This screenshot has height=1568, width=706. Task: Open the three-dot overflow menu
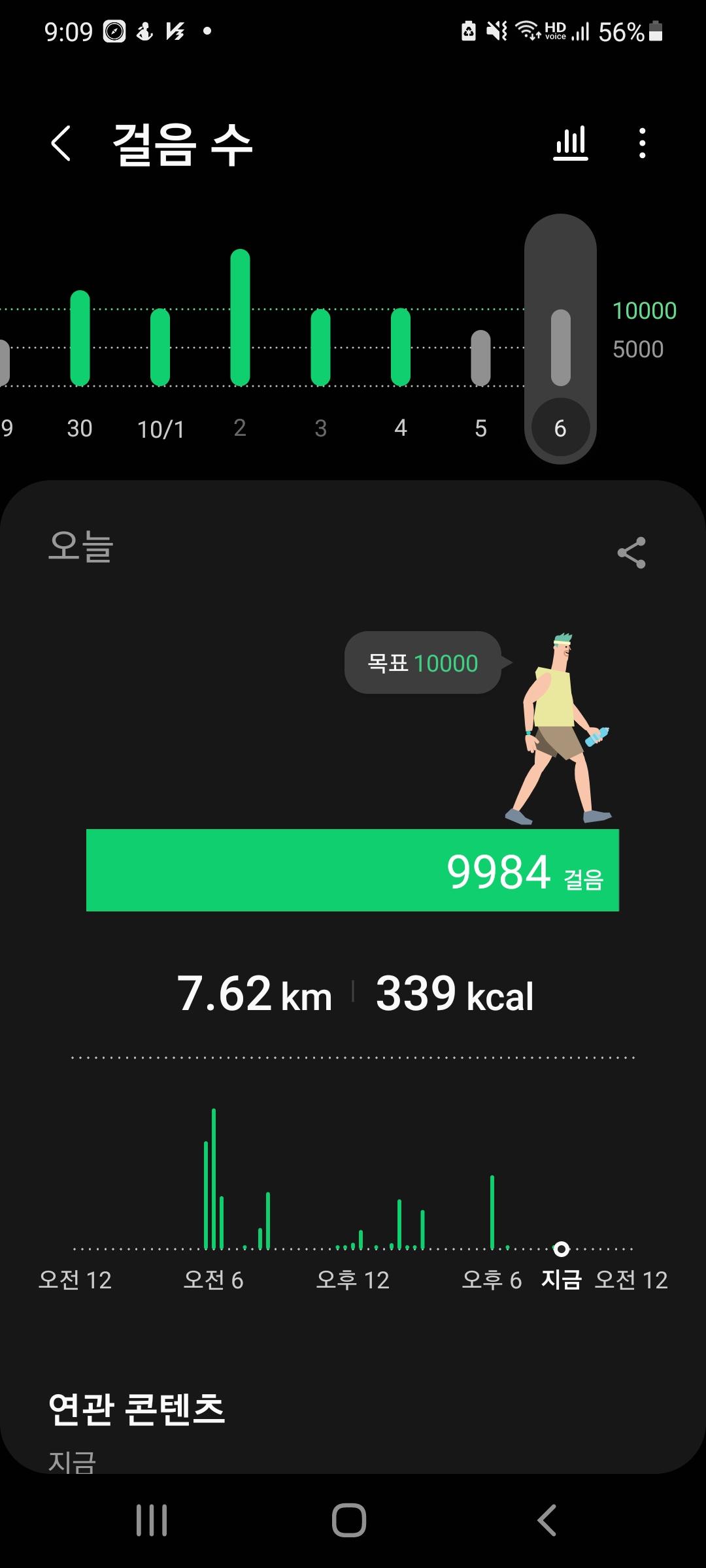click(x=643, y=143)
